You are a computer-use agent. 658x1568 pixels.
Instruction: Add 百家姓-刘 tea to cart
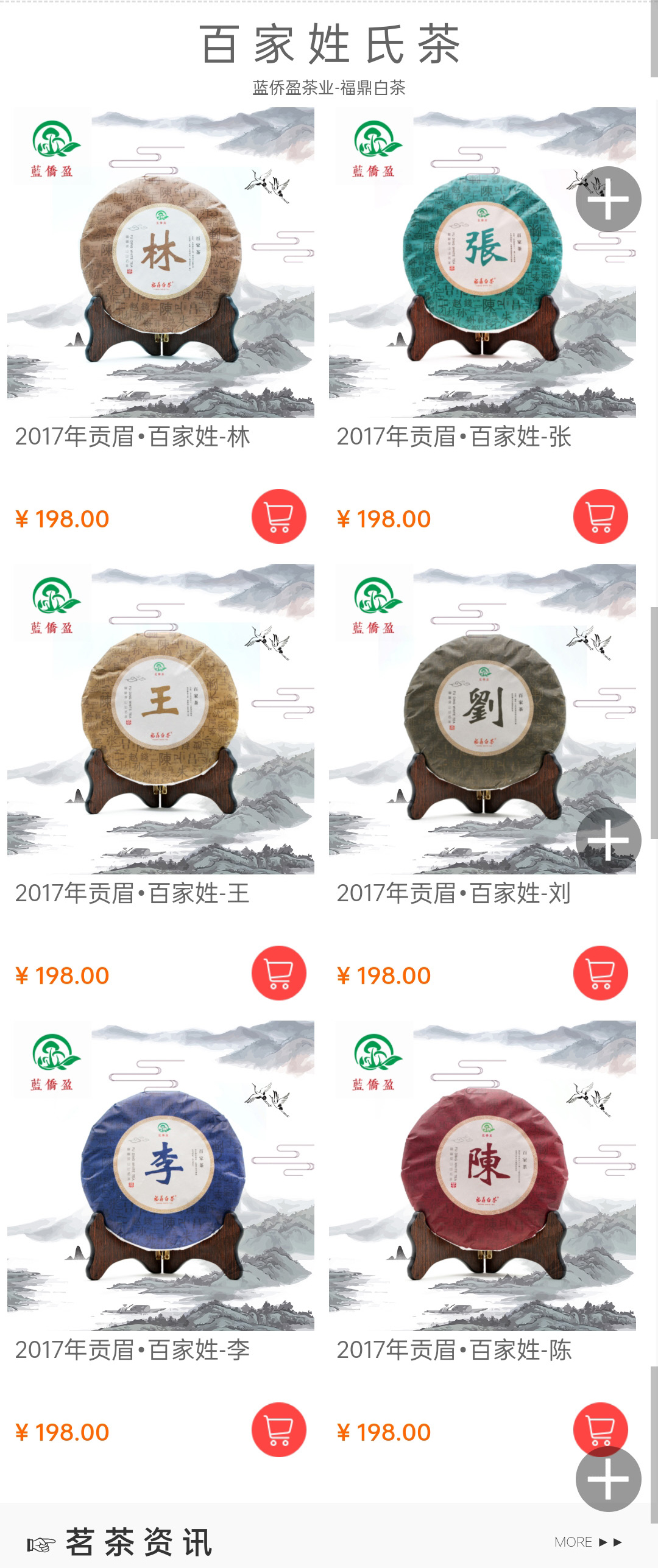point(600,973)
